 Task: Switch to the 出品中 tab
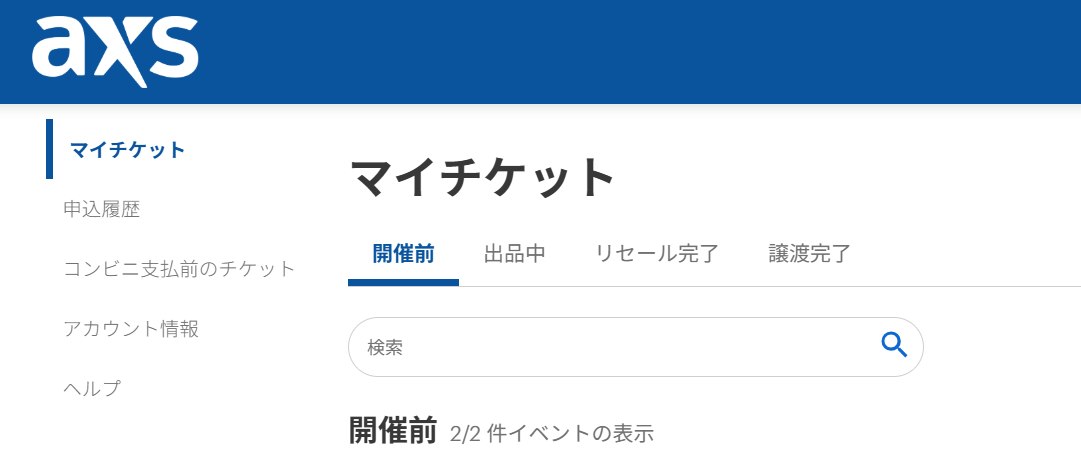coord(514,253)
